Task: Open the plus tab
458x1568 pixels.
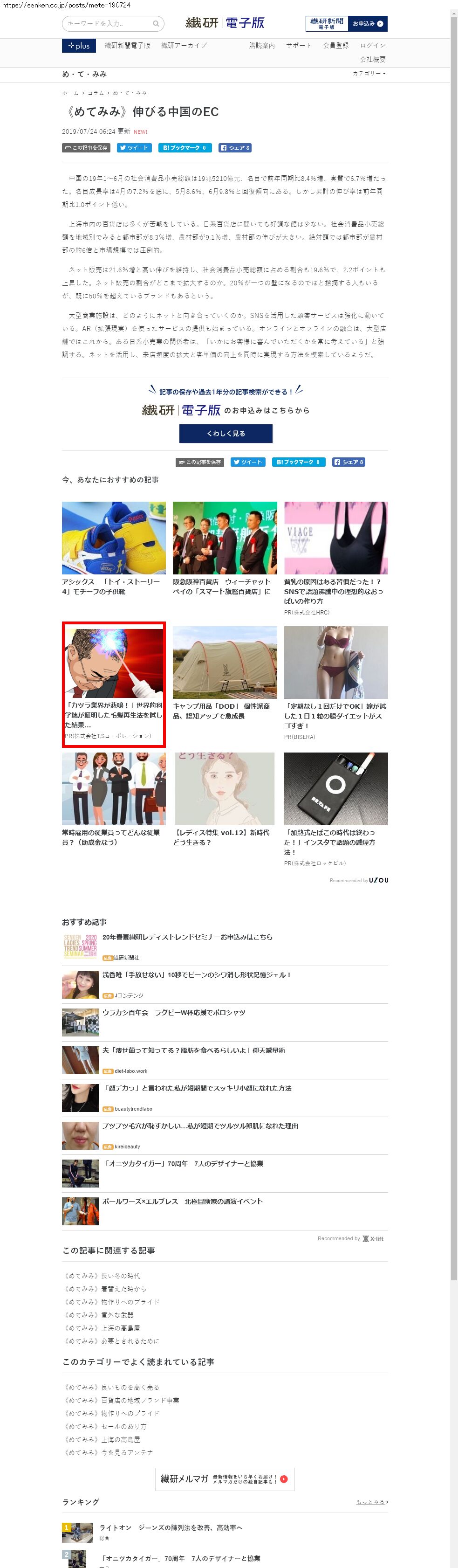Action: (x=79, y=46)
